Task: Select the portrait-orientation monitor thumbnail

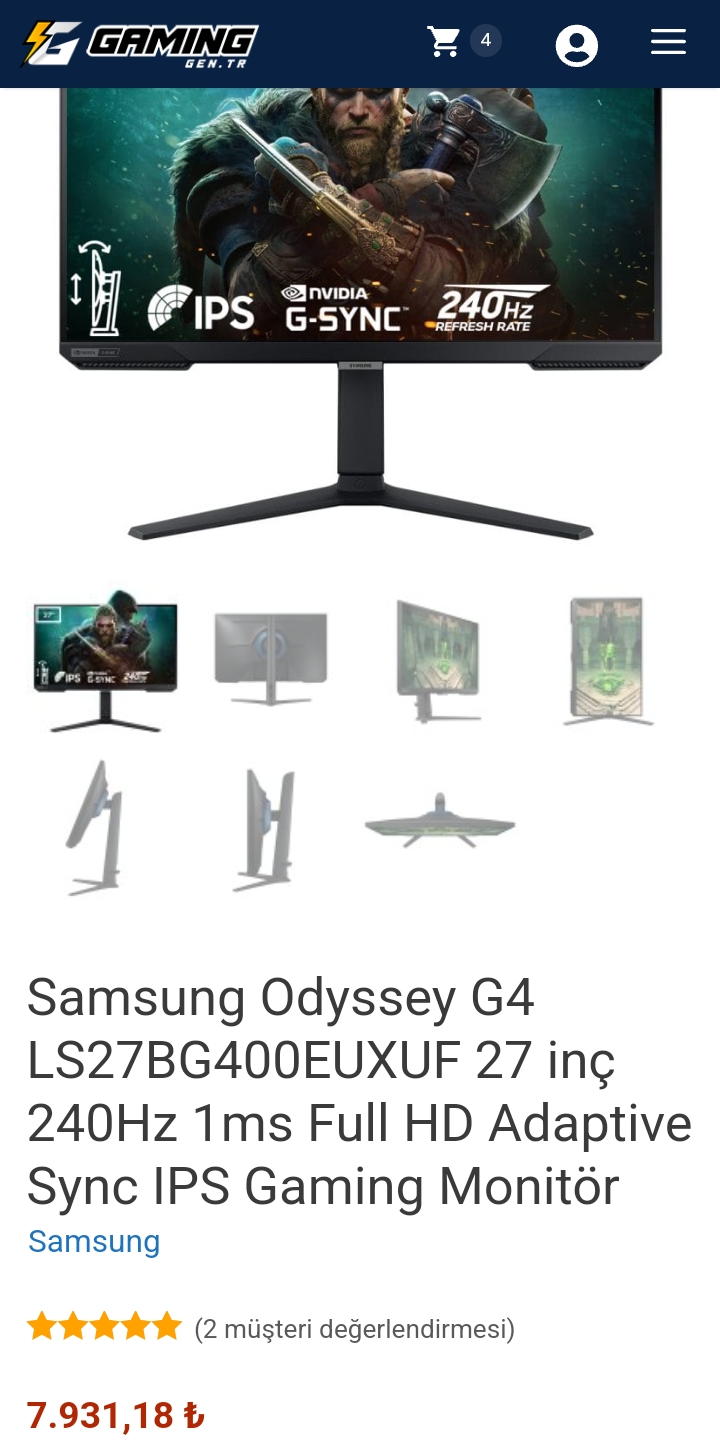Action: coord(606,660)
